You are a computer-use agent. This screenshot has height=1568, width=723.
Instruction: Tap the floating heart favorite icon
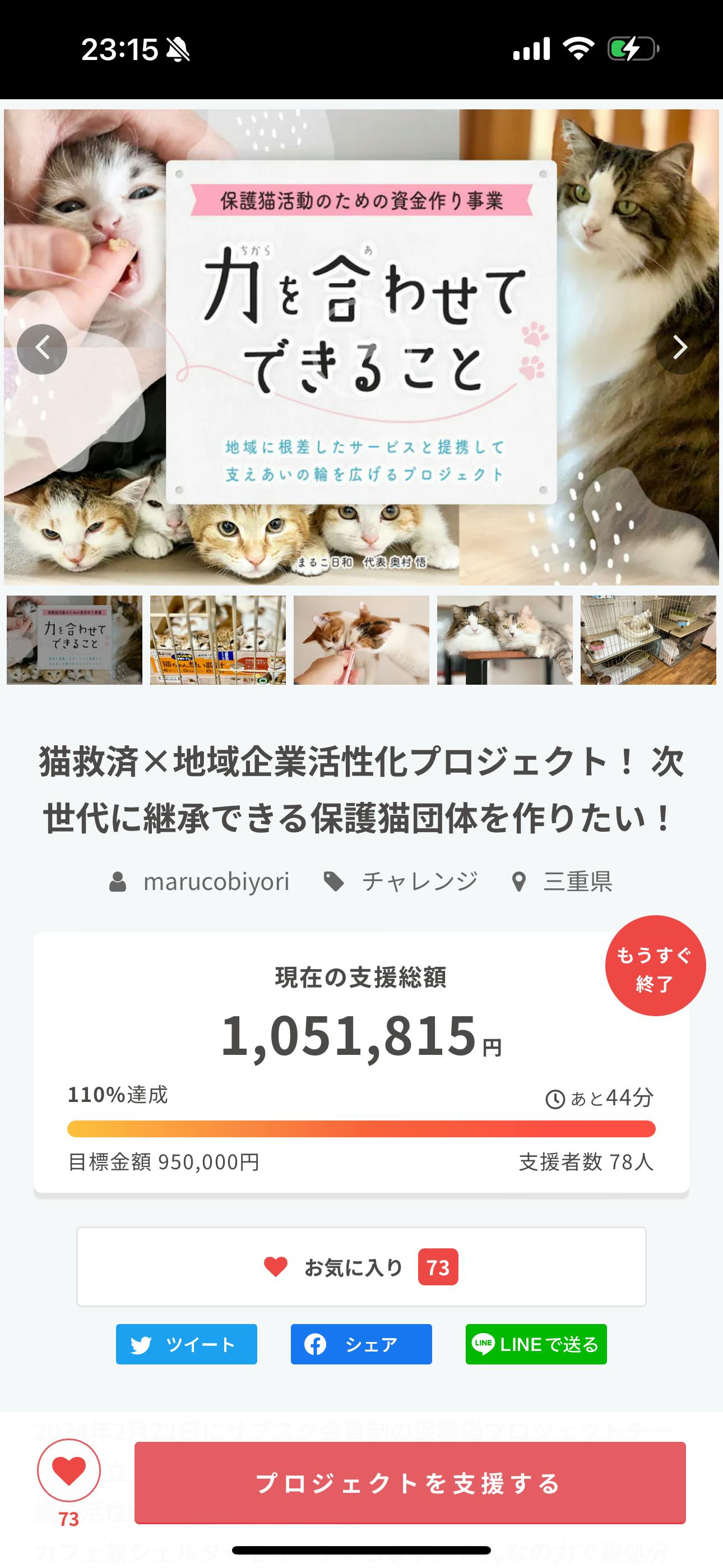[x=69, y=1470]
